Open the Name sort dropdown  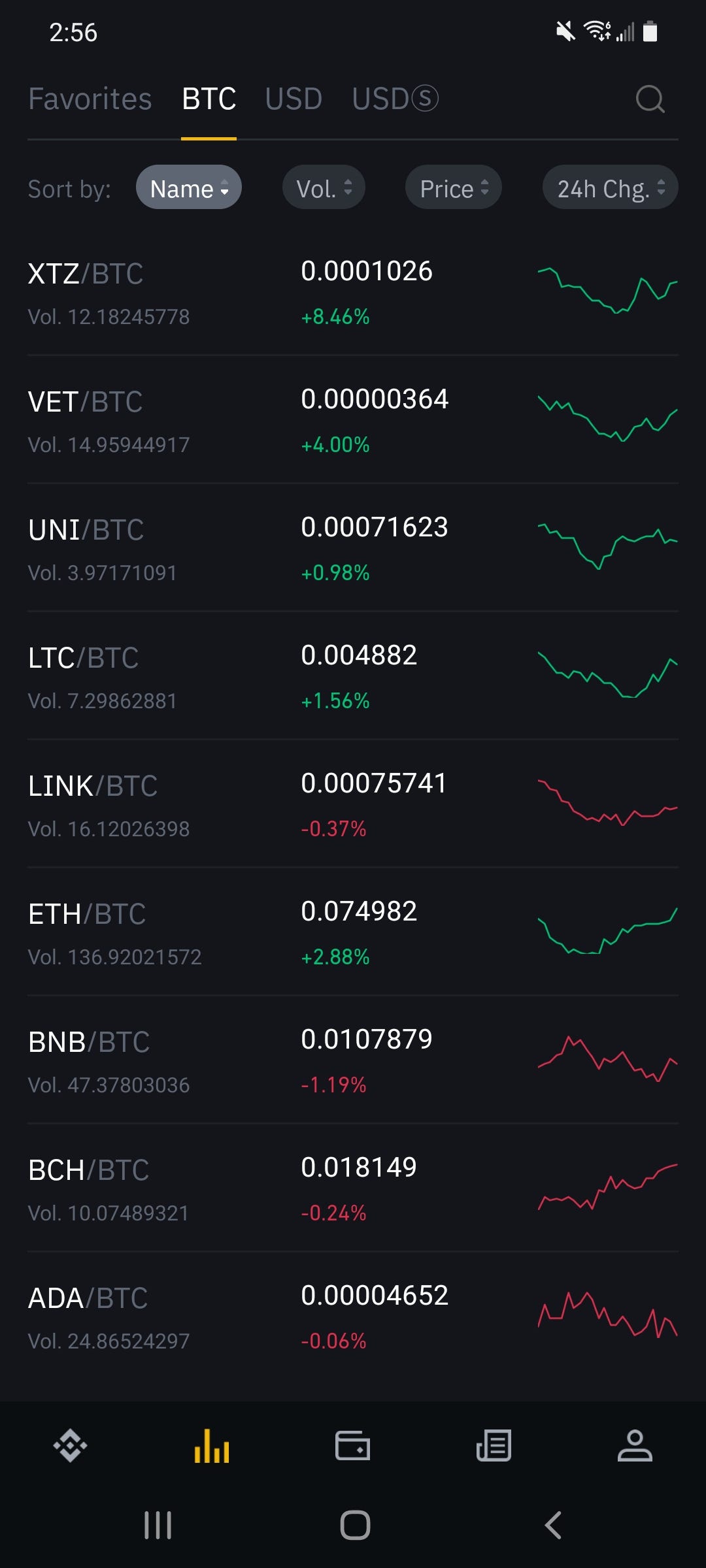click(x=188, y=188)
